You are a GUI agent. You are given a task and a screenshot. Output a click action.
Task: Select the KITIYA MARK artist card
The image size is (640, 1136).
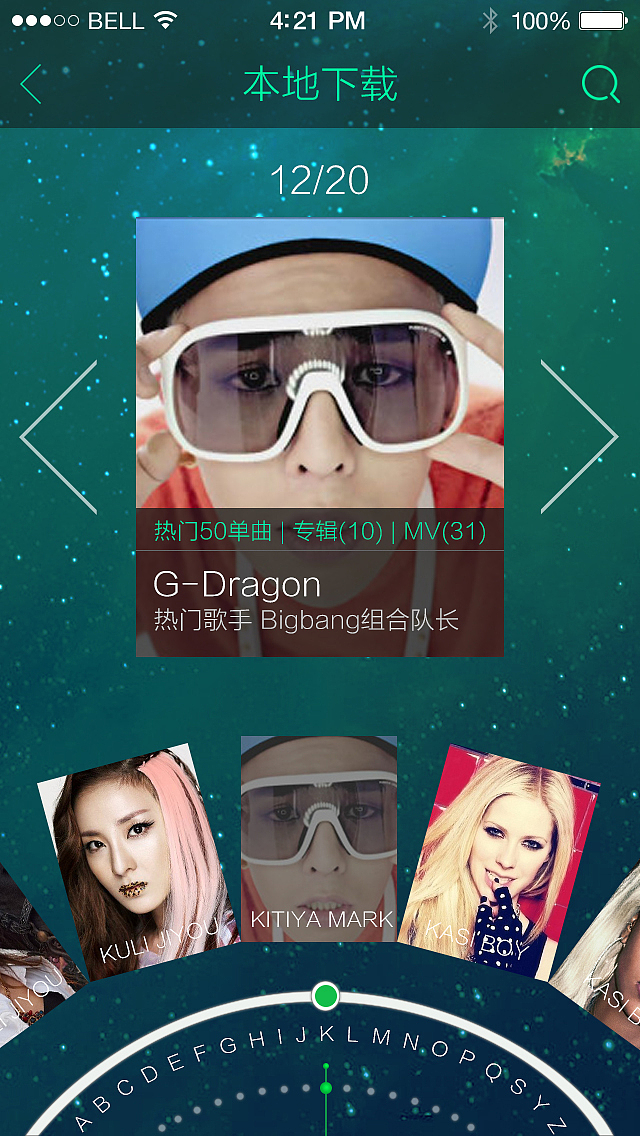click(x=319, y=839)
